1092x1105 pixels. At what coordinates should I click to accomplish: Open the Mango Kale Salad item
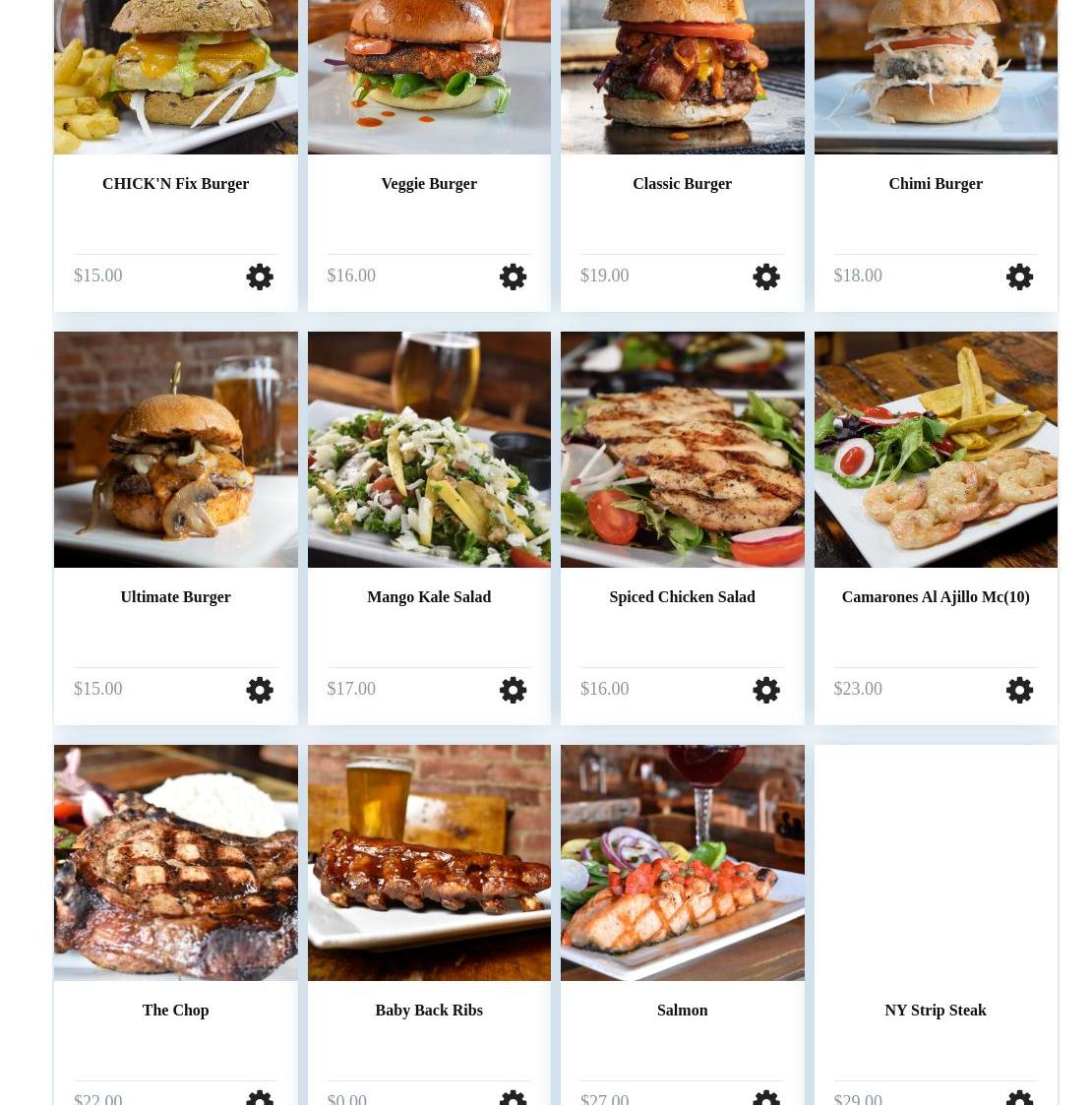pyautogui.click(x=429, y=450)
